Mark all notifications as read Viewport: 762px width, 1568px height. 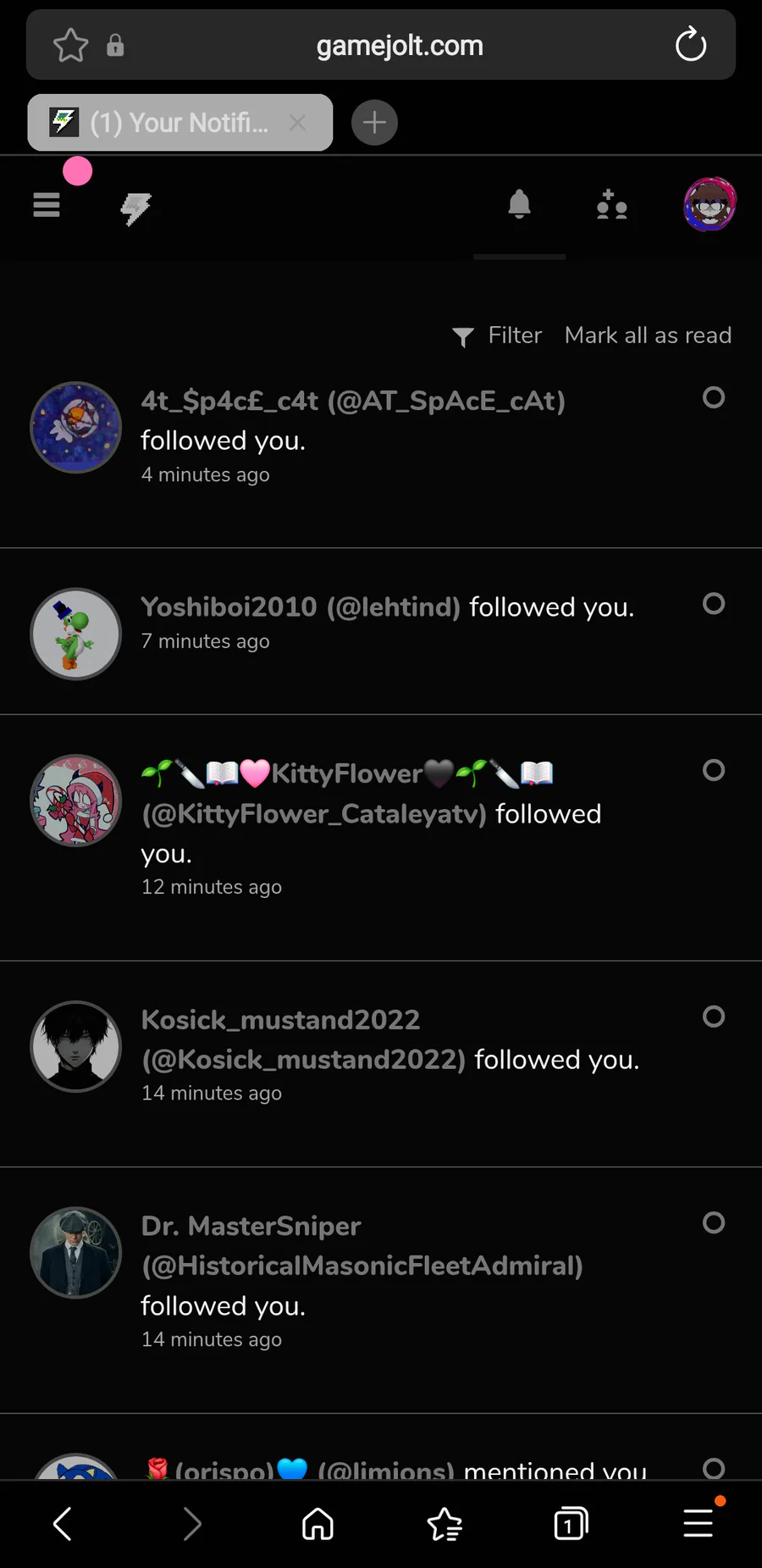point(648,335)
